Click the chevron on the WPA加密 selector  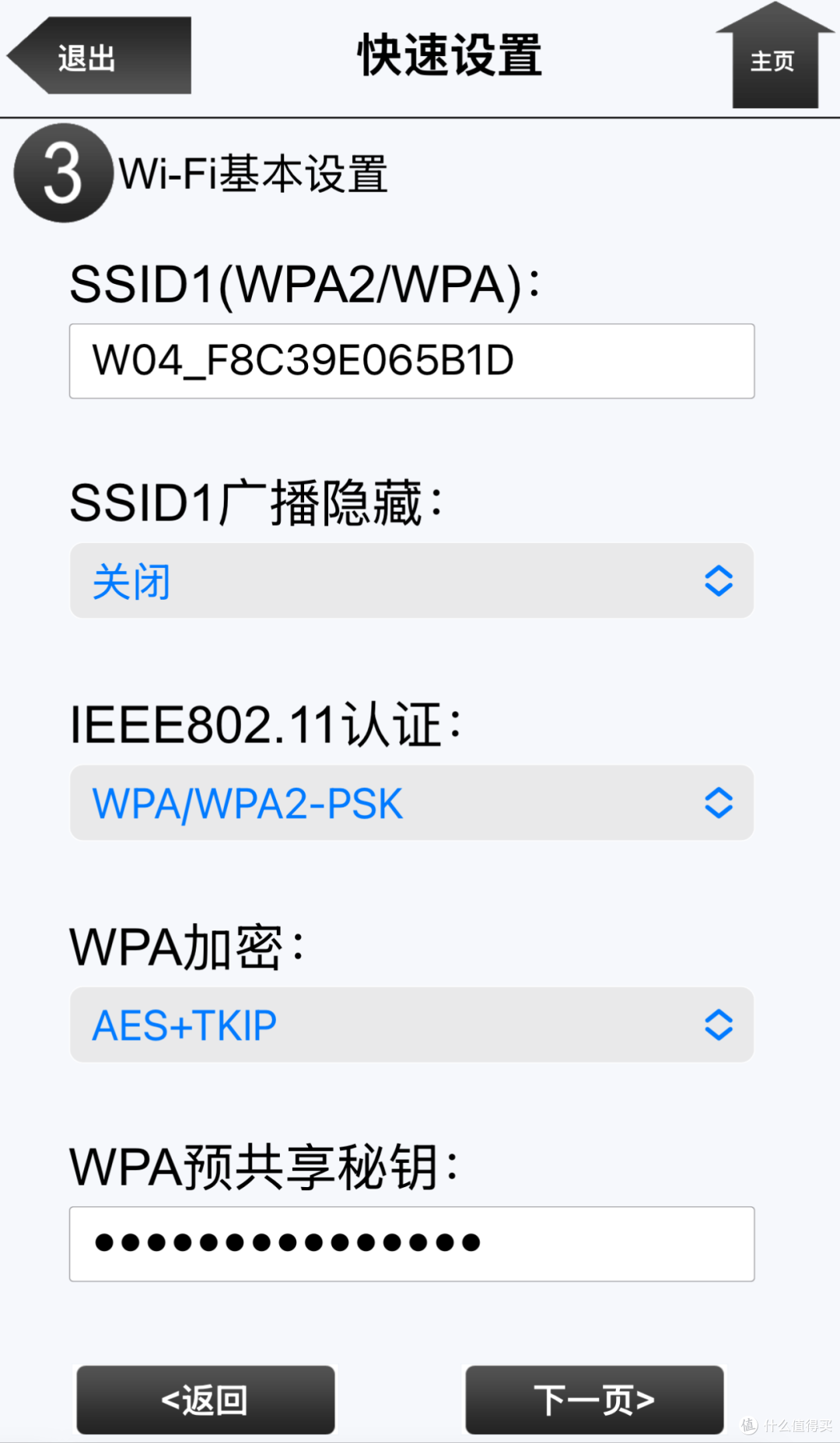[718, 1025]
